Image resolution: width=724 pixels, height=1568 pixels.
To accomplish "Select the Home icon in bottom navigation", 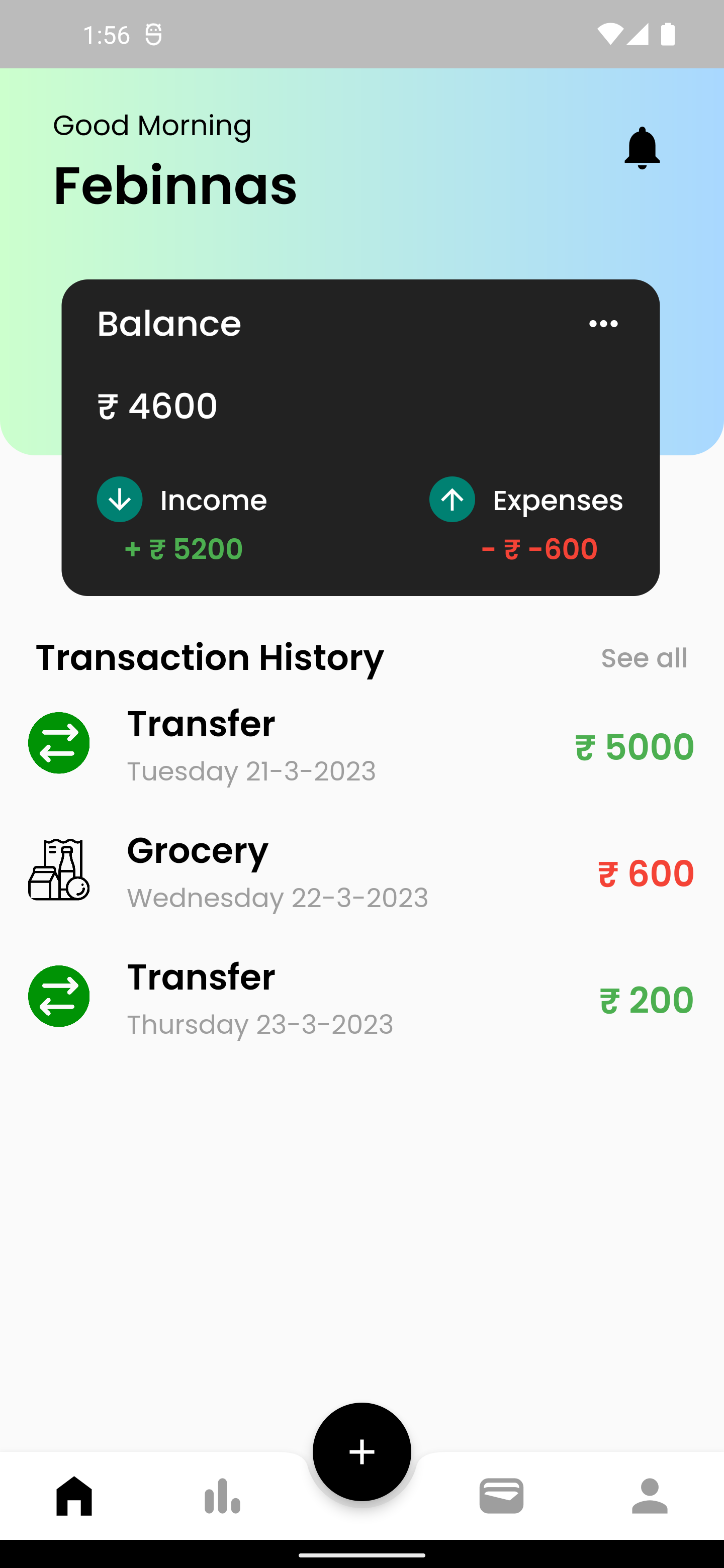I will [x=74, y=1496].
